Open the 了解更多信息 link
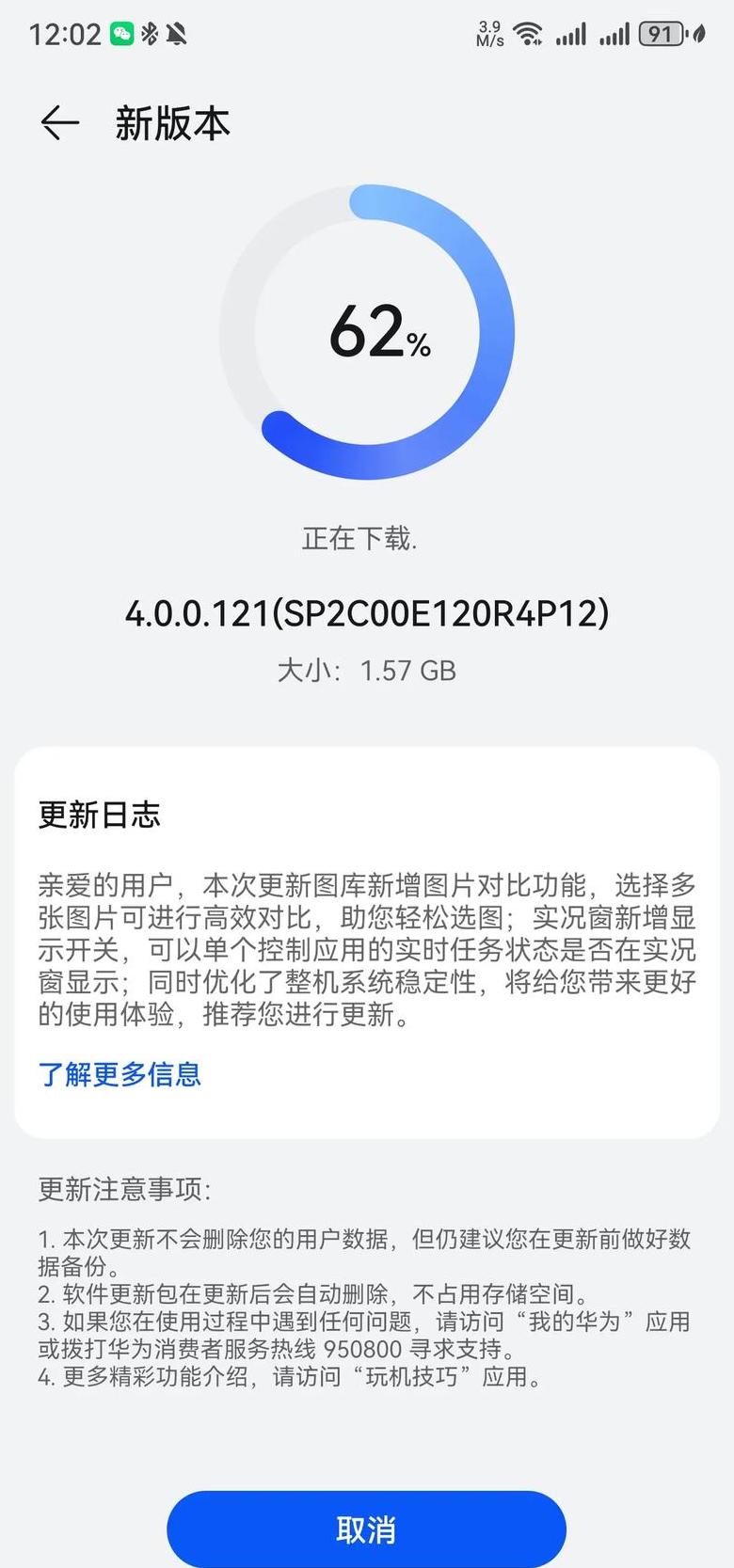The width and height of the screenshot is (734, 1568). [x=120, y=1074]
